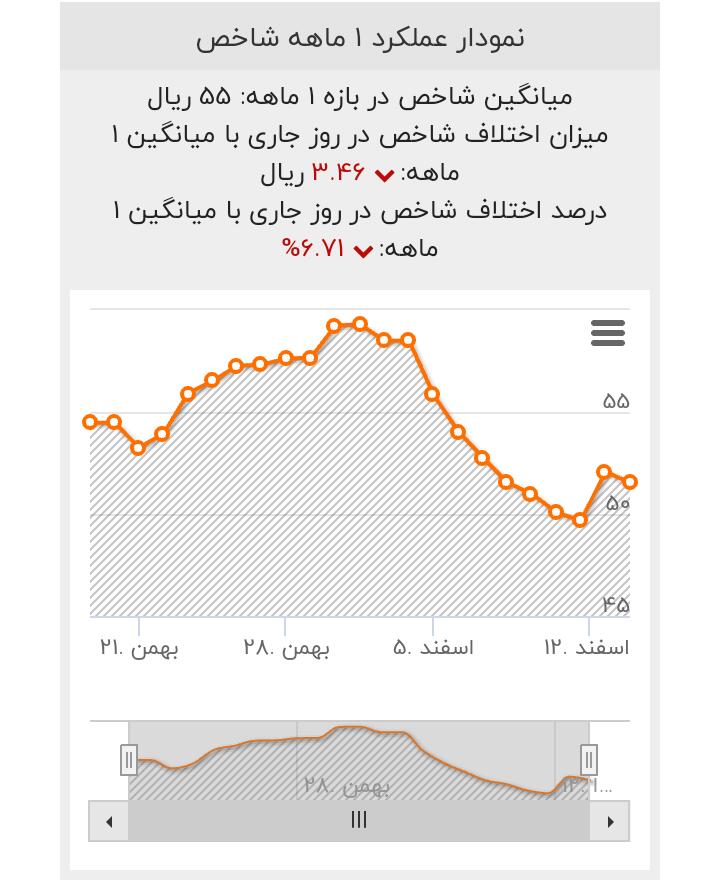Select the last data point on chart

[x=629, y=482]
